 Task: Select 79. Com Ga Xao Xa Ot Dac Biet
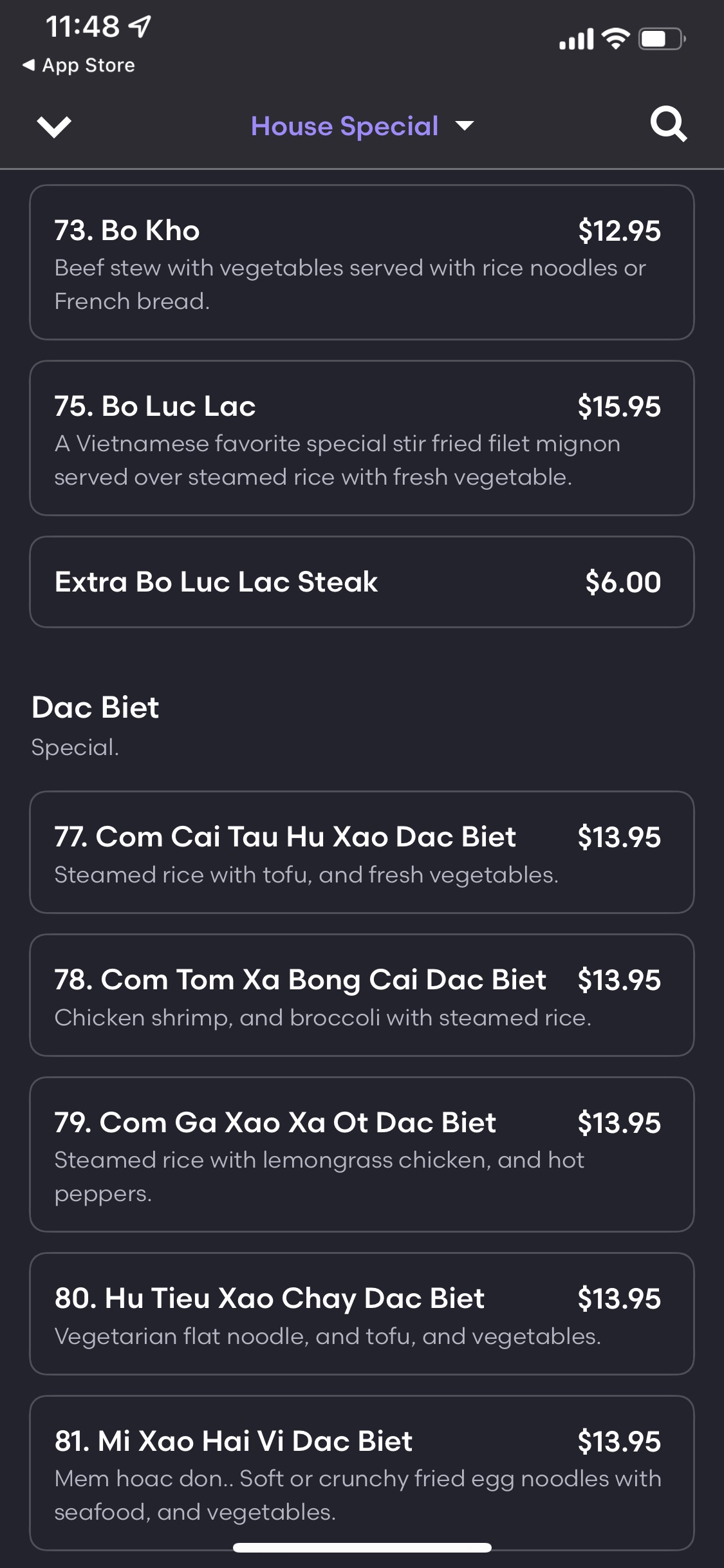pyautogui.click(x=362, y=1154)
